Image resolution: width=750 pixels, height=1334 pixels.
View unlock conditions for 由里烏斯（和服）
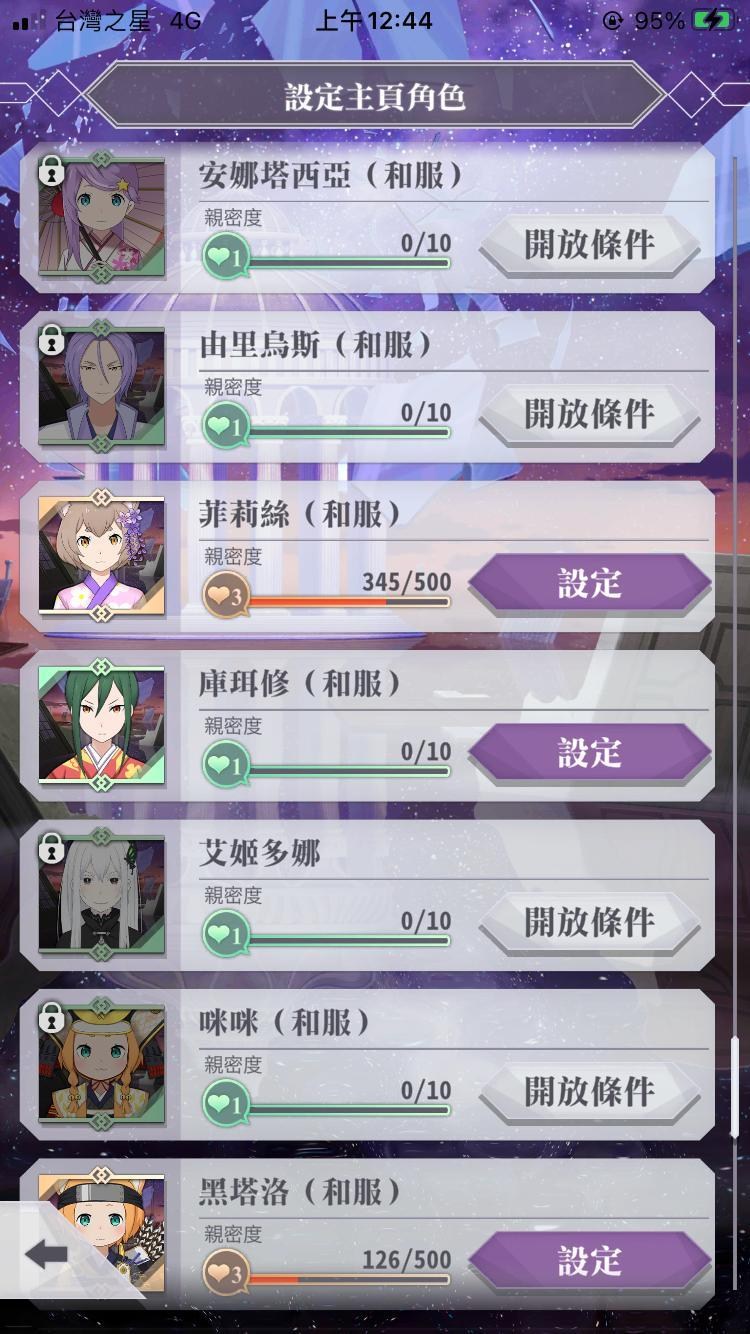pyautogui.click(x=589, y=414)
